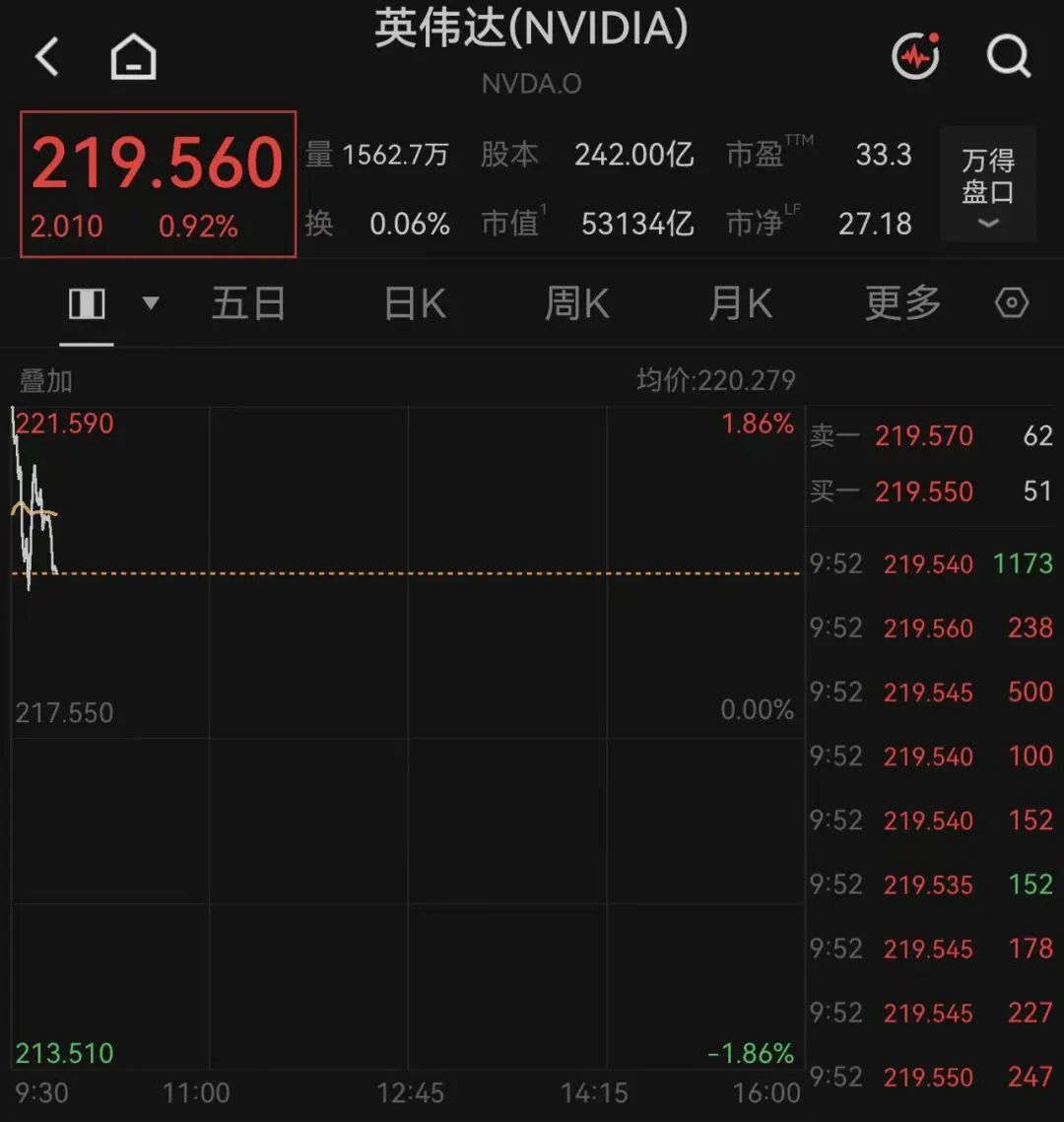Expand the 万得盘口 panel

(x=988, y=184)
